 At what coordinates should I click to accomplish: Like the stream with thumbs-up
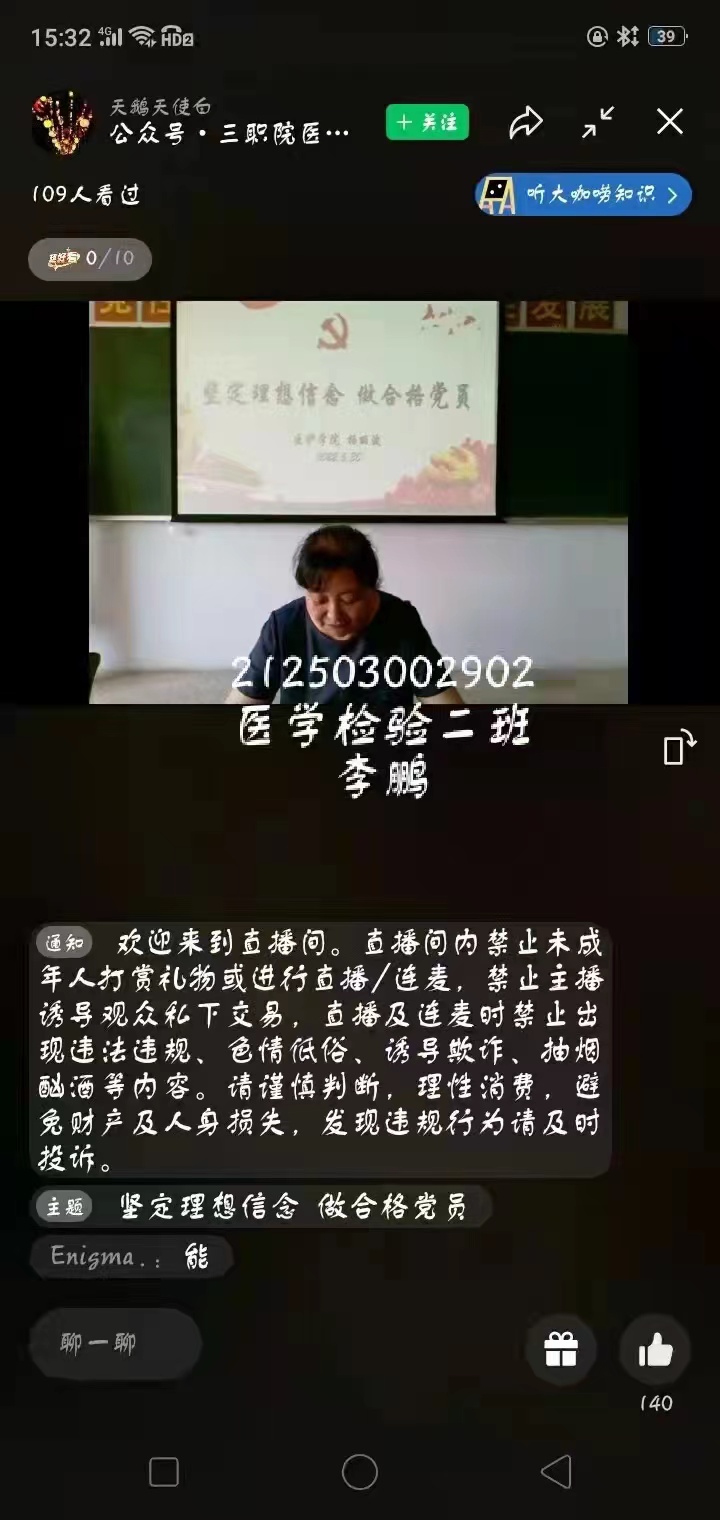655,1350
